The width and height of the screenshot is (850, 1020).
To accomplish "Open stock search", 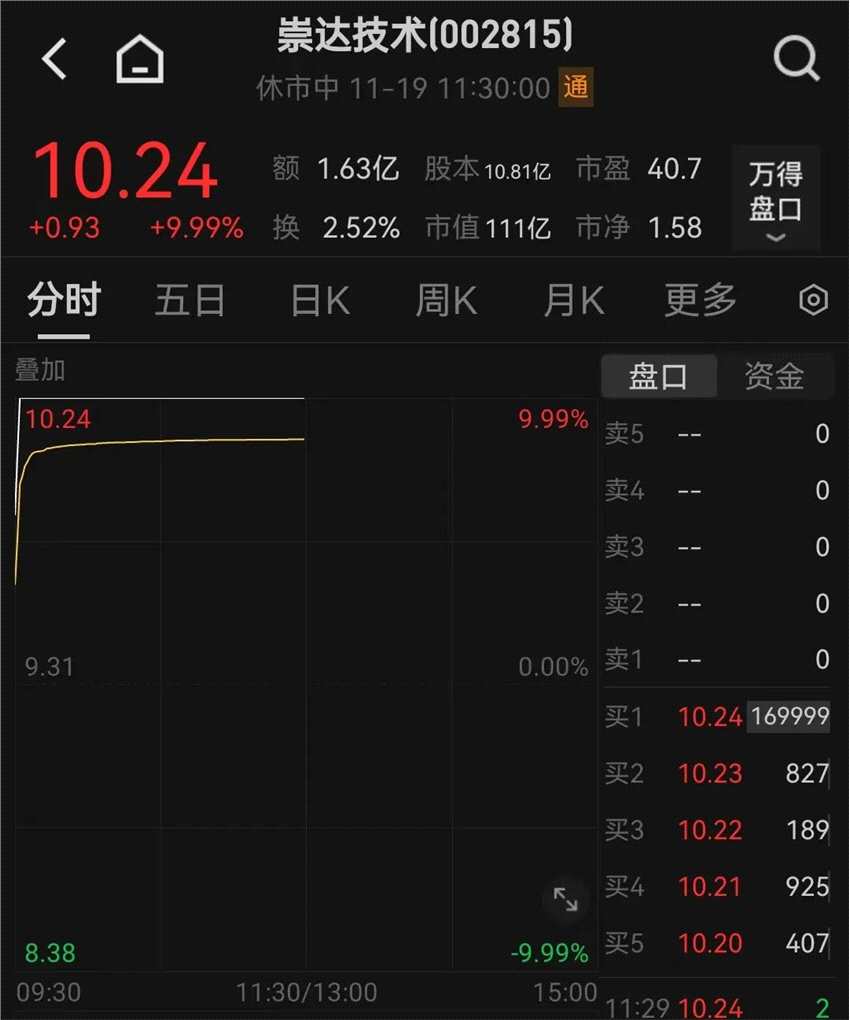I will pos(796,60).
